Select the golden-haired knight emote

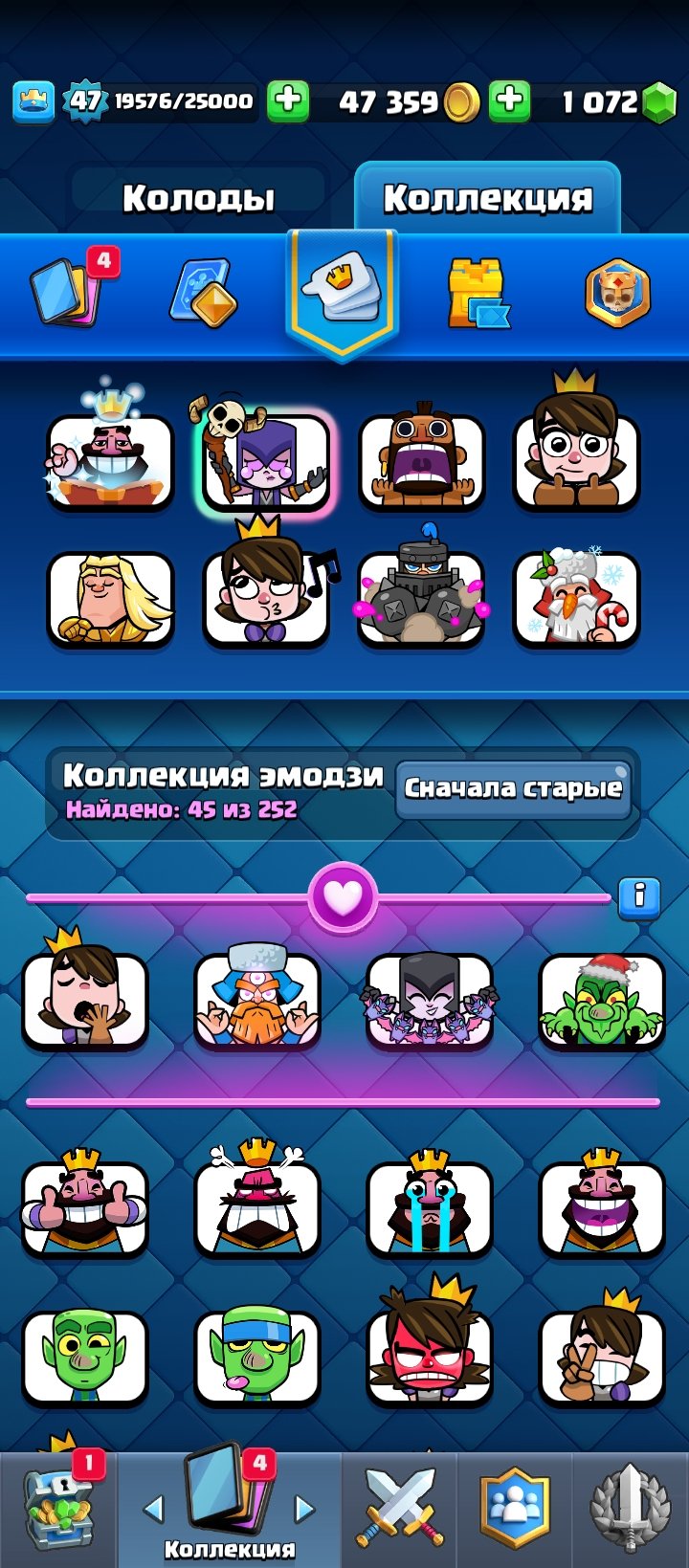coord(110,600)
